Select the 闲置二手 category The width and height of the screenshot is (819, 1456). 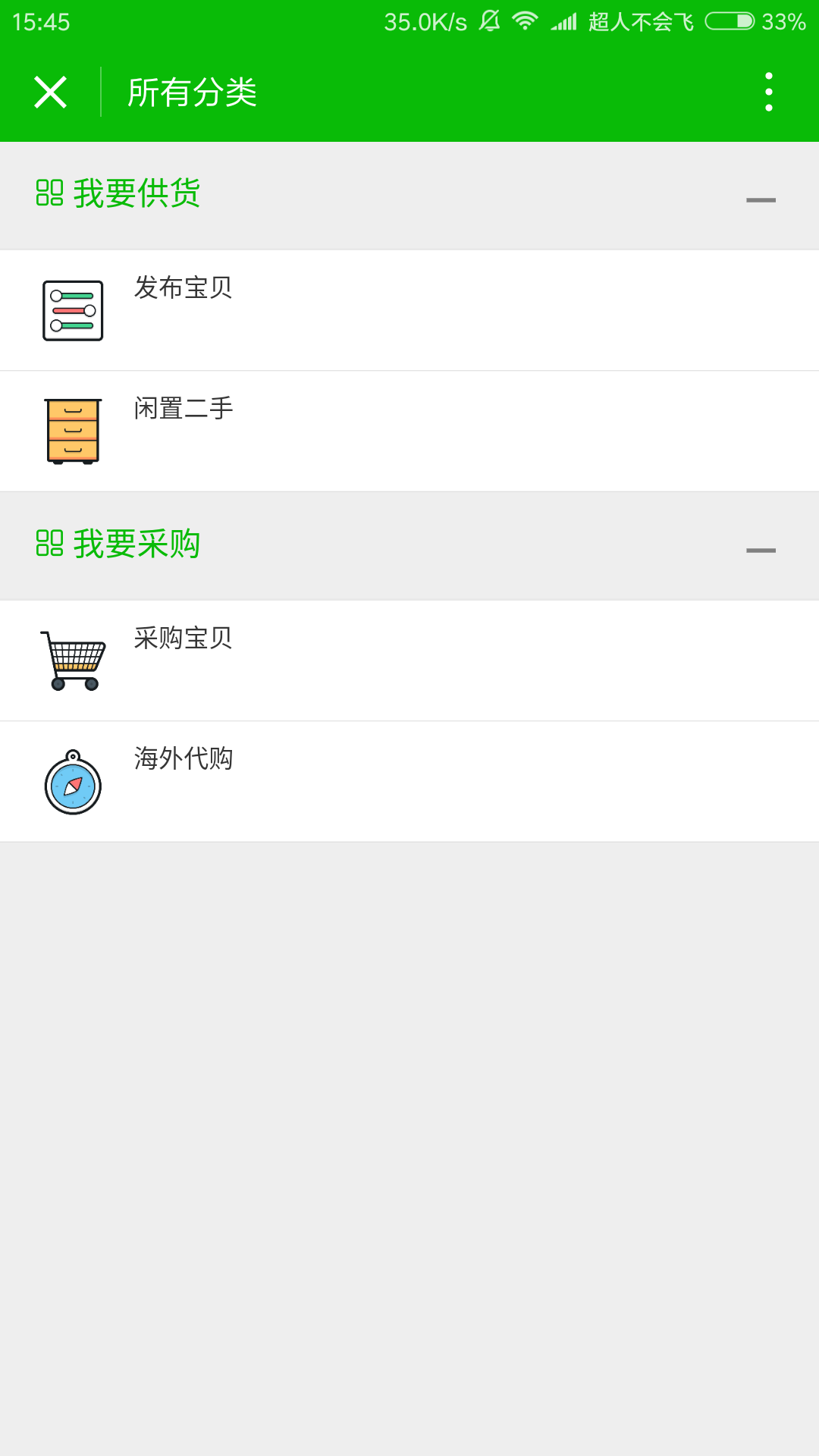coord(409,431)
